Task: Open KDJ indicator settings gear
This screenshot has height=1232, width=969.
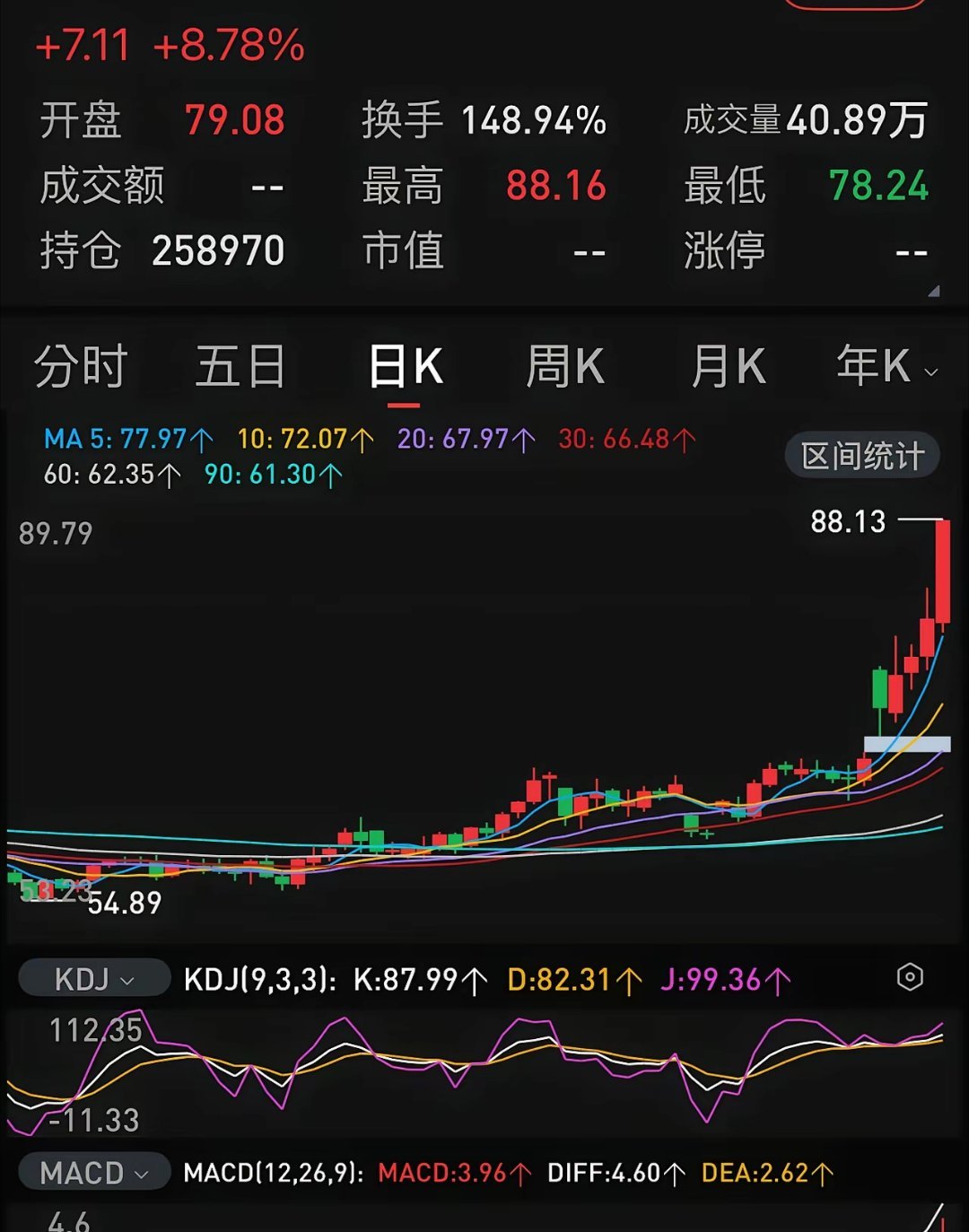Action: coord(910,977)
